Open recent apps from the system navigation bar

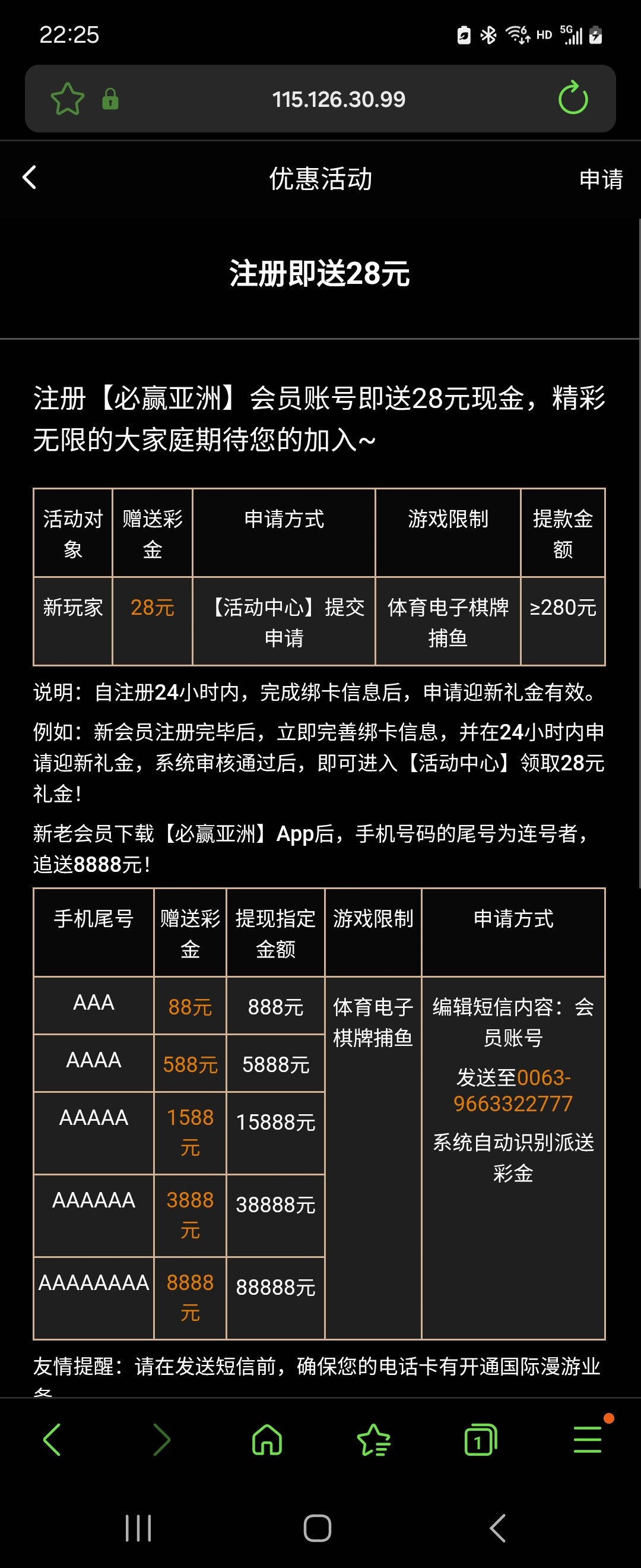coord(138,1527)
